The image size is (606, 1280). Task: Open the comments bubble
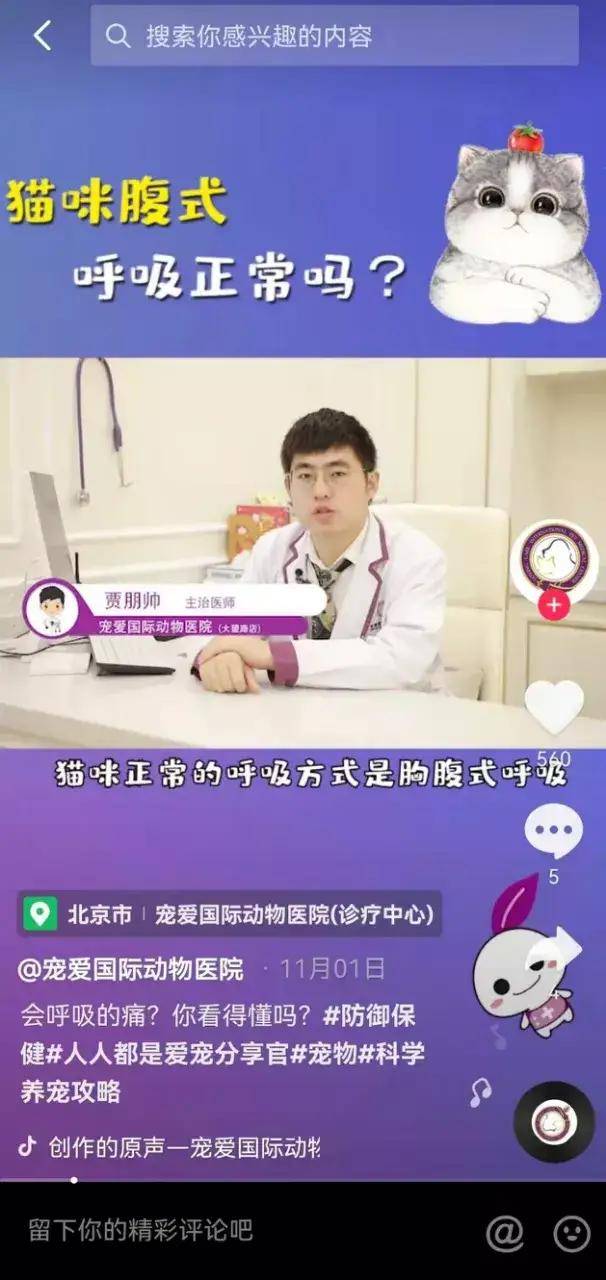553,831
